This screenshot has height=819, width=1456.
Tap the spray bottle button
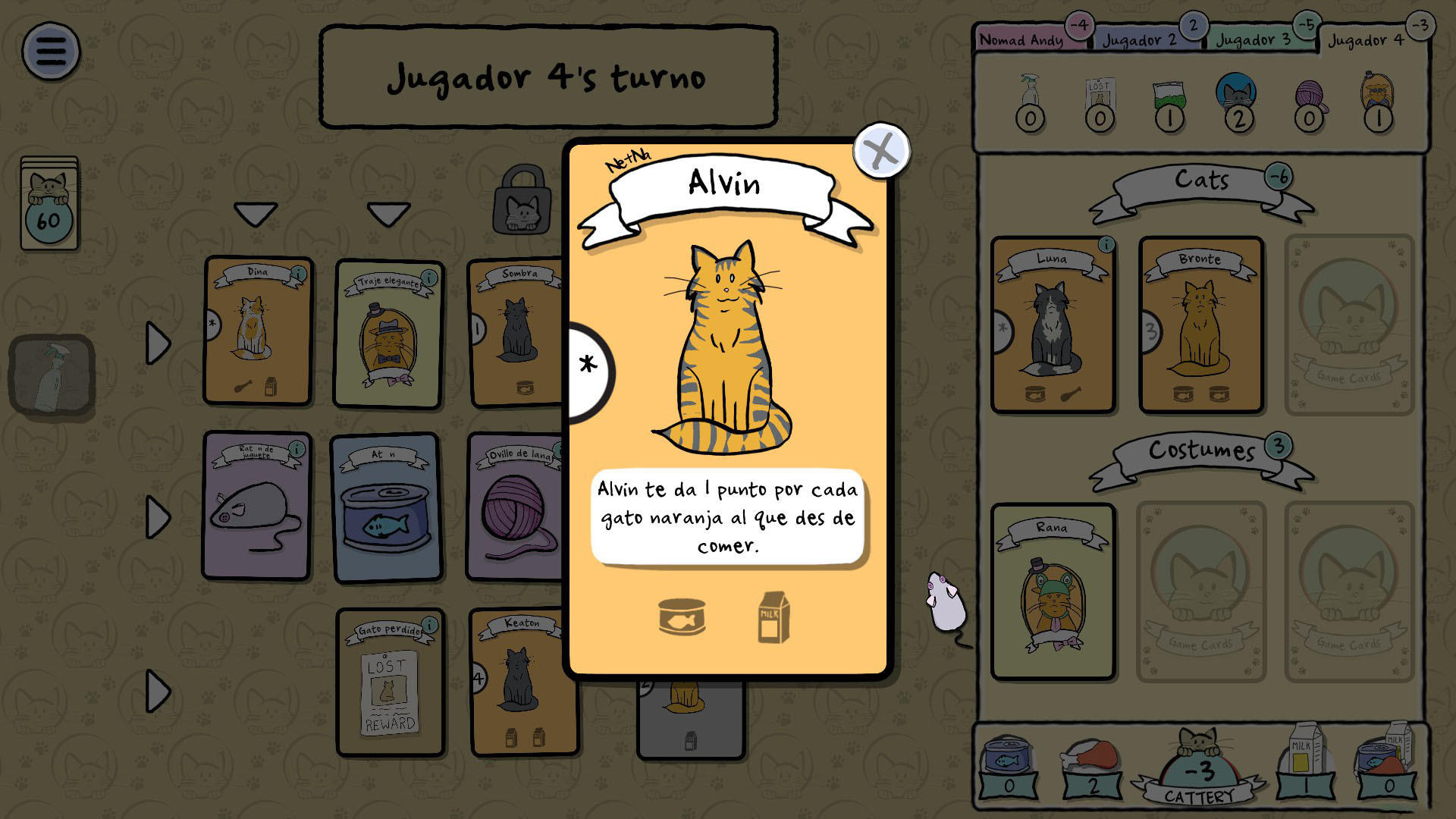coord(52,376)
